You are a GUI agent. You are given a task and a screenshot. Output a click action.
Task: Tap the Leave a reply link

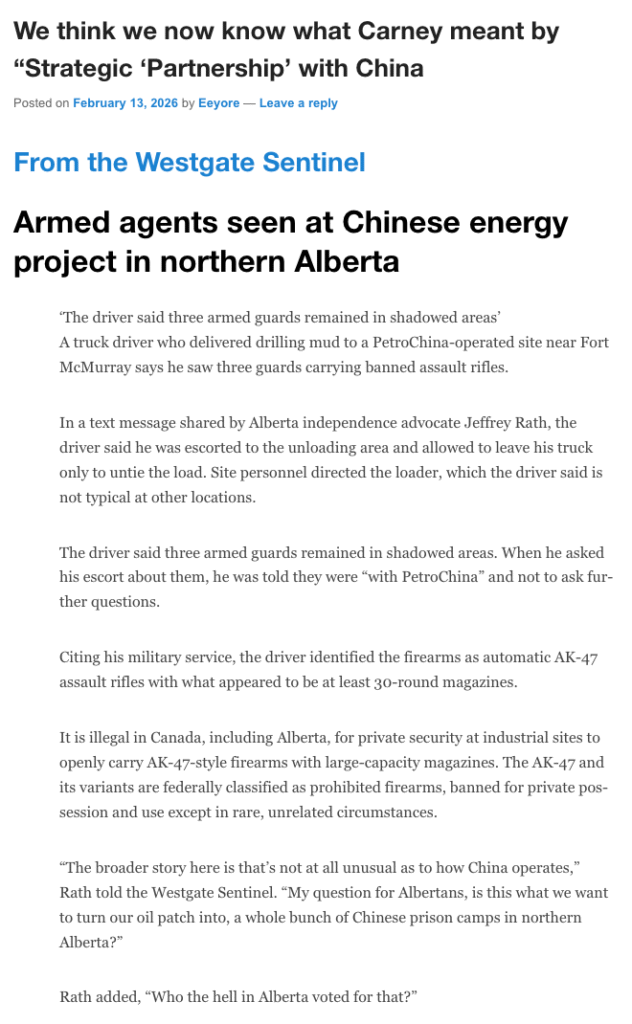click(x=298, y=103)
